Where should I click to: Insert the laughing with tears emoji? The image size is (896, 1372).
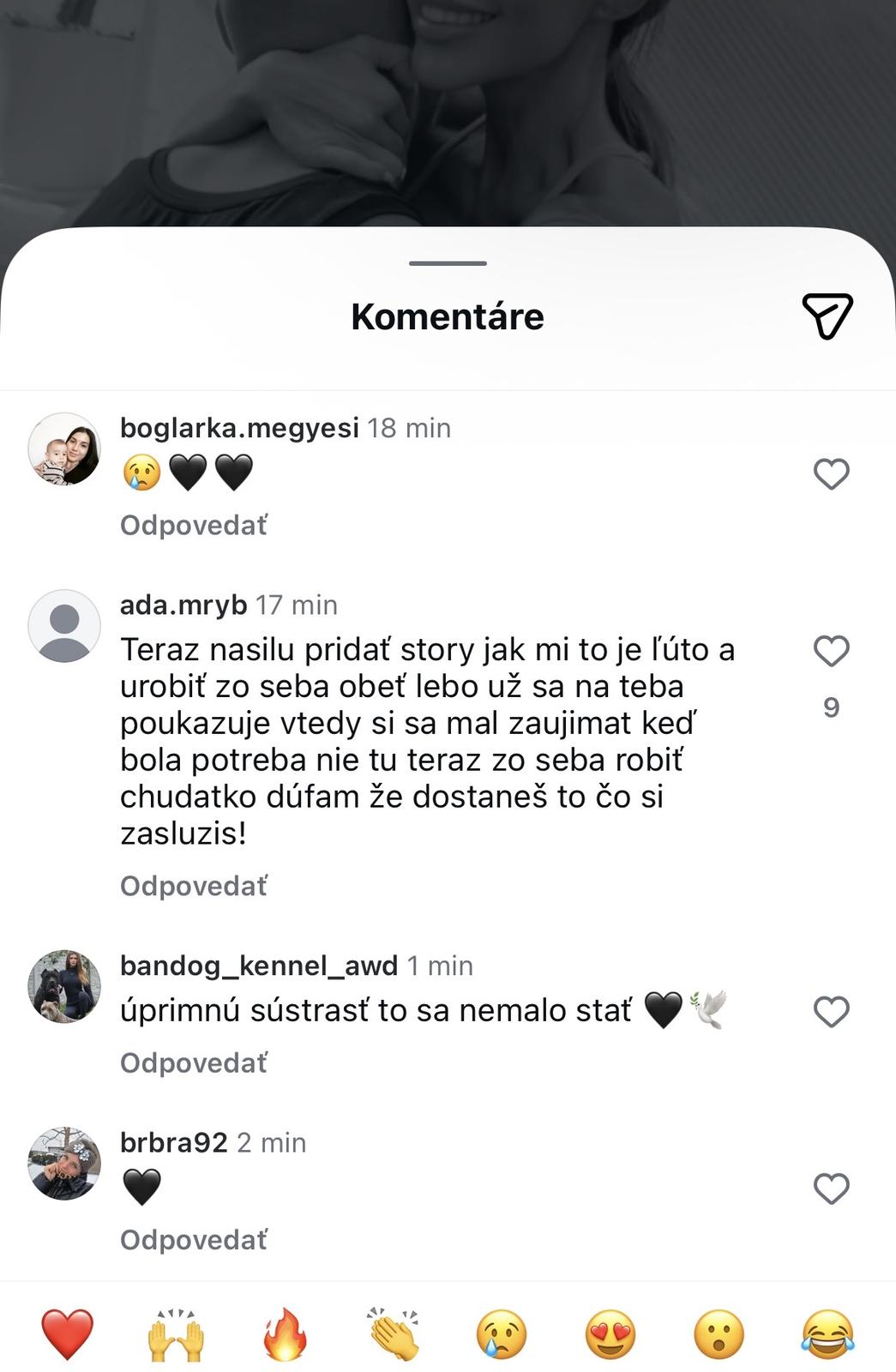tap(828, 1335)
